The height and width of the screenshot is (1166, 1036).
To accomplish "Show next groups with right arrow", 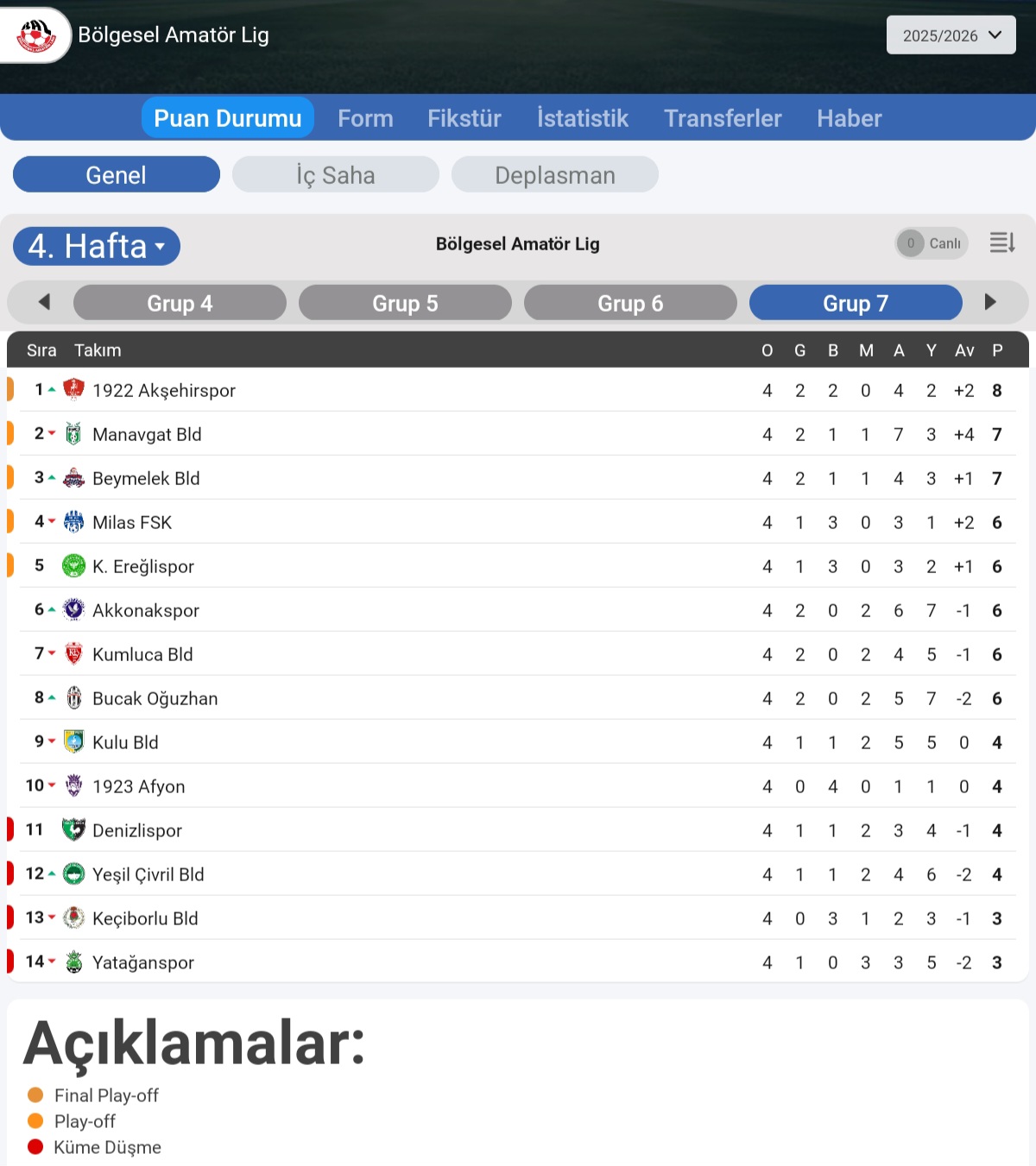I will click(990, 302).
